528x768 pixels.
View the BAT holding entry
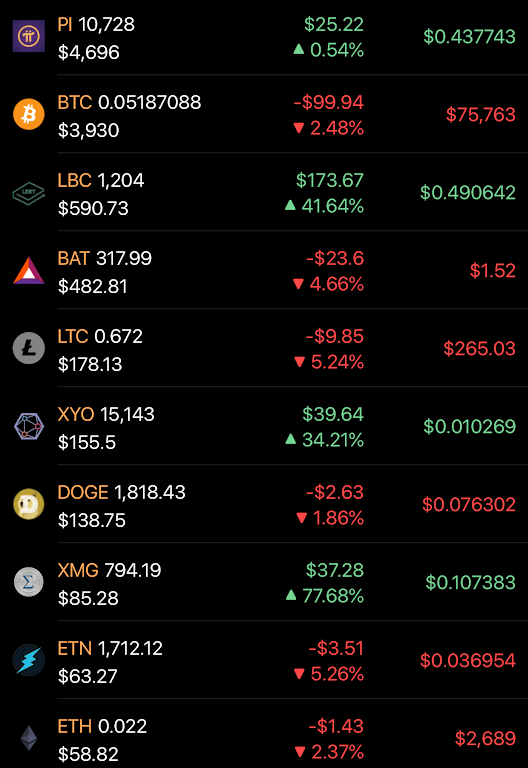pos(264,270)
